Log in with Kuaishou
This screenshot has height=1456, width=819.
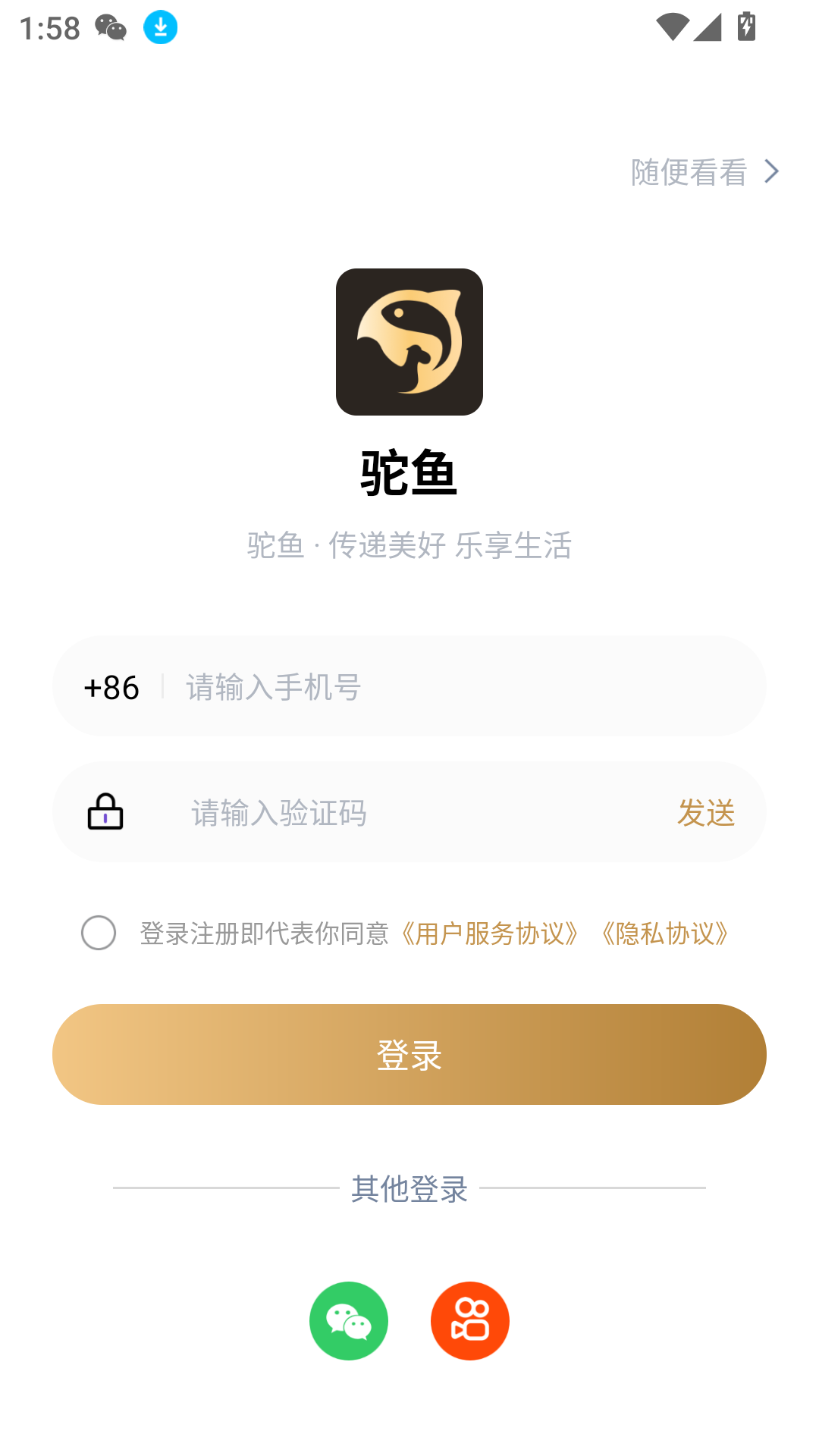click(x=470, y=1321)
